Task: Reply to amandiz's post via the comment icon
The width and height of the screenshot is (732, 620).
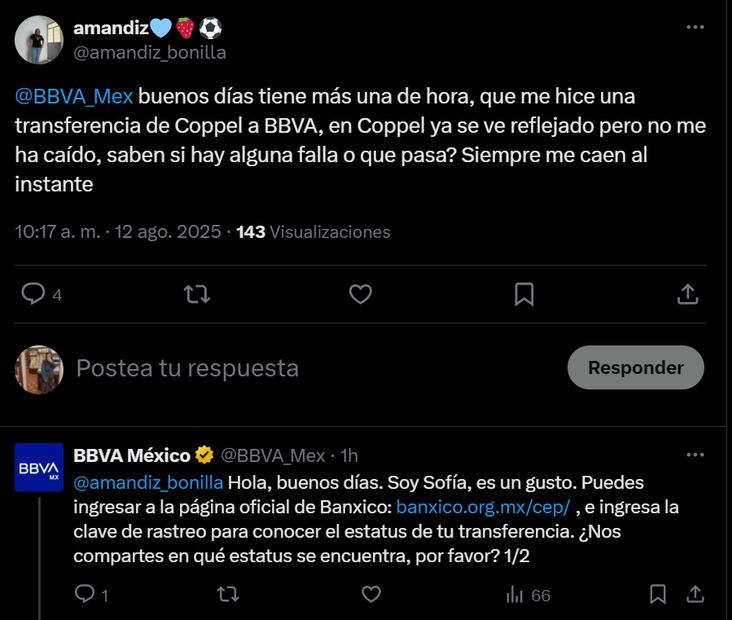Action: (34, 294)
